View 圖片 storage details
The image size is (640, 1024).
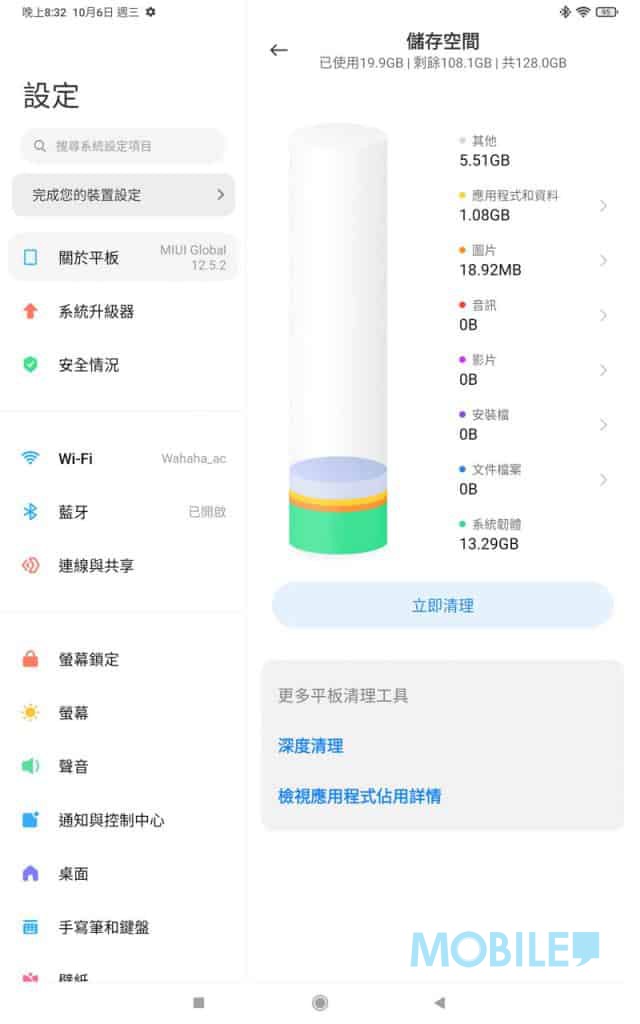click(534, 261)
